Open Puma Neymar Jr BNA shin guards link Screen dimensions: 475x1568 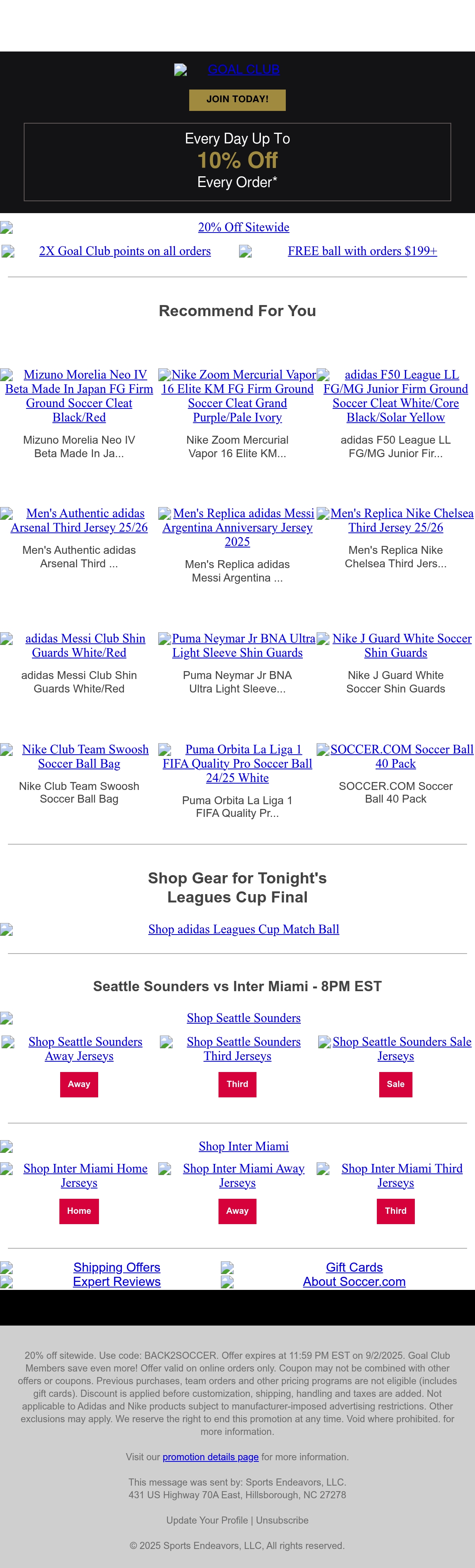tap(237, 645)
